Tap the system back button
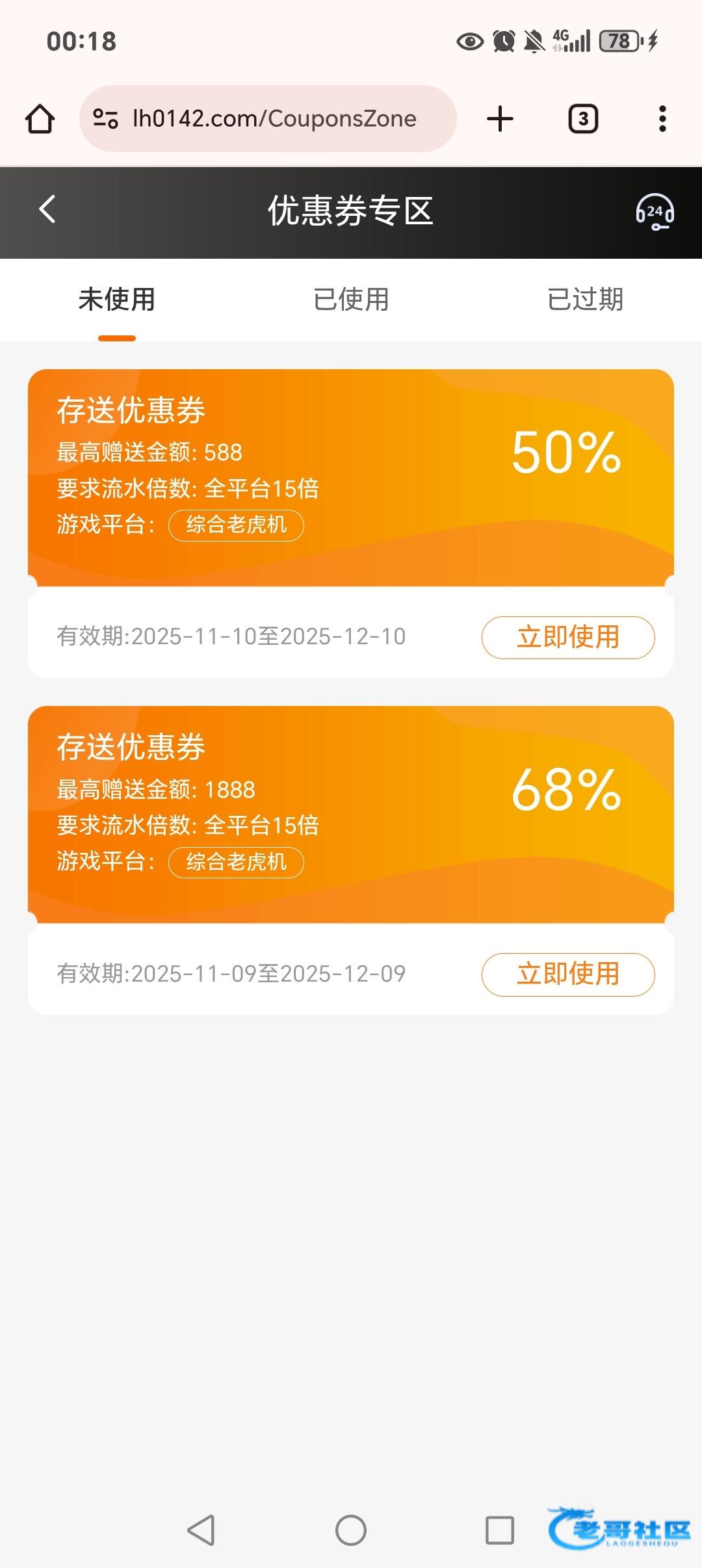This screenshot has height=1568, width=702. (x=201, y=1530)
